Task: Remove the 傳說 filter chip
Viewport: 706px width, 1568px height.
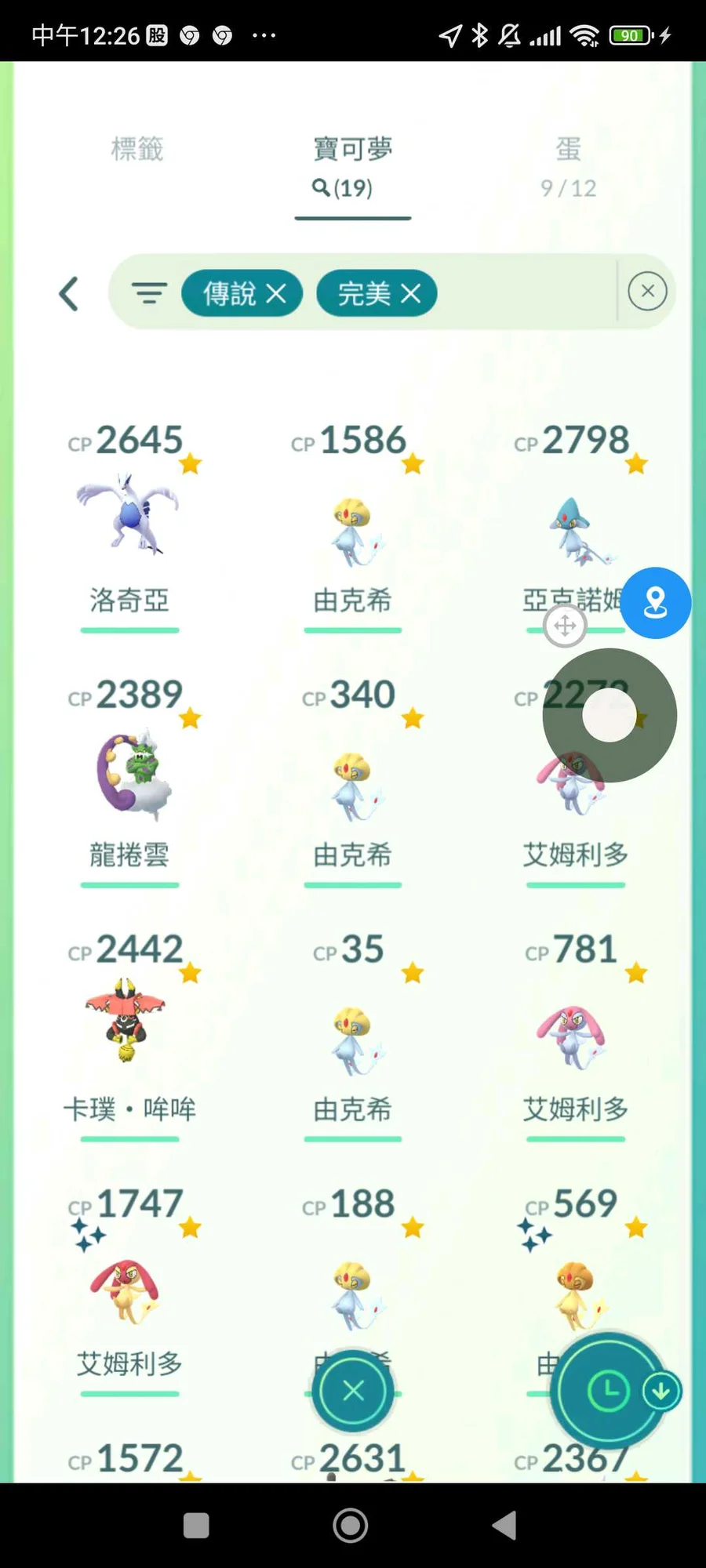Action: [276, 294]
